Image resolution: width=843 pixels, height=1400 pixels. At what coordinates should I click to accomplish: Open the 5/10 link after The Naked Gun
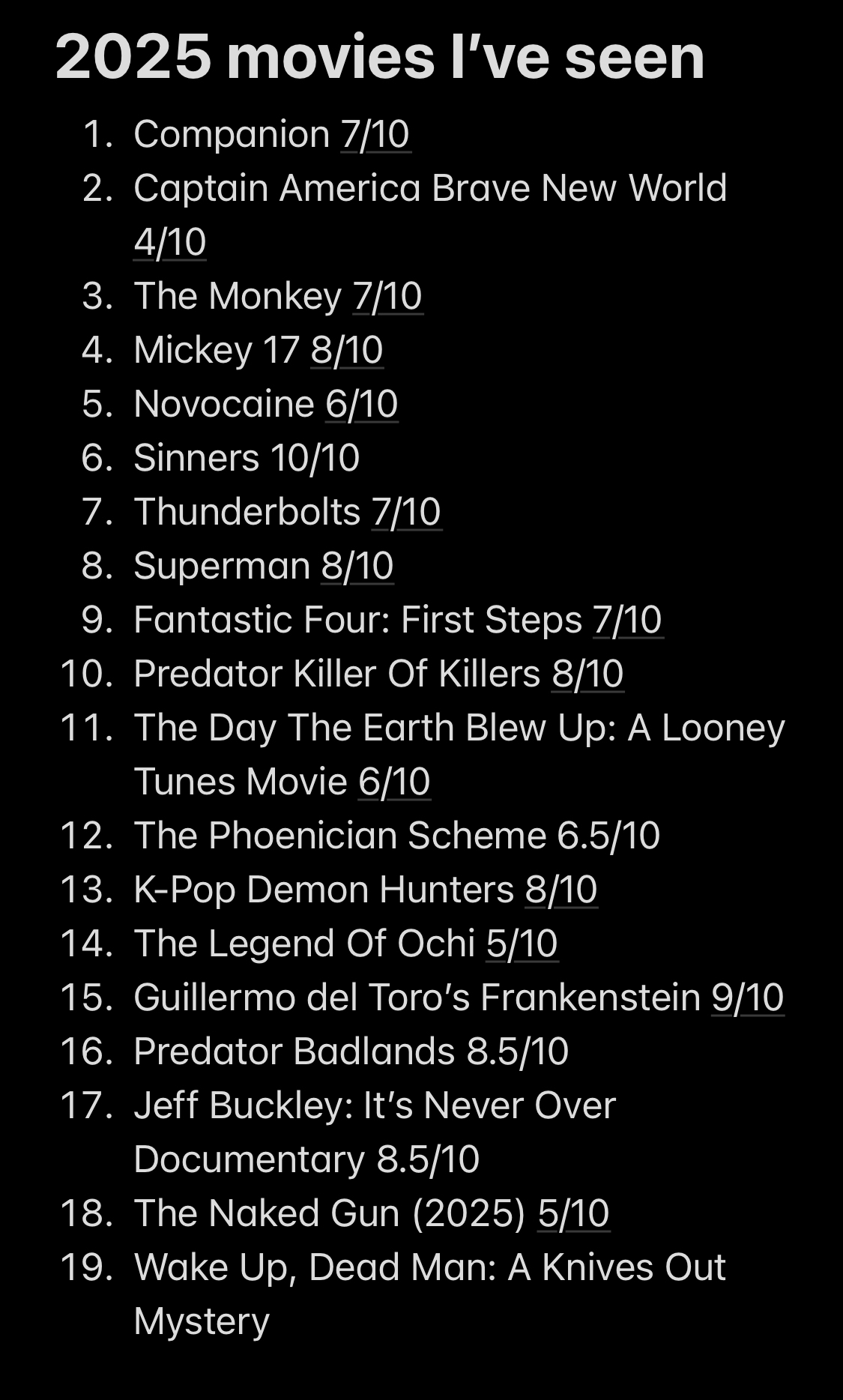coord(573,1213)
